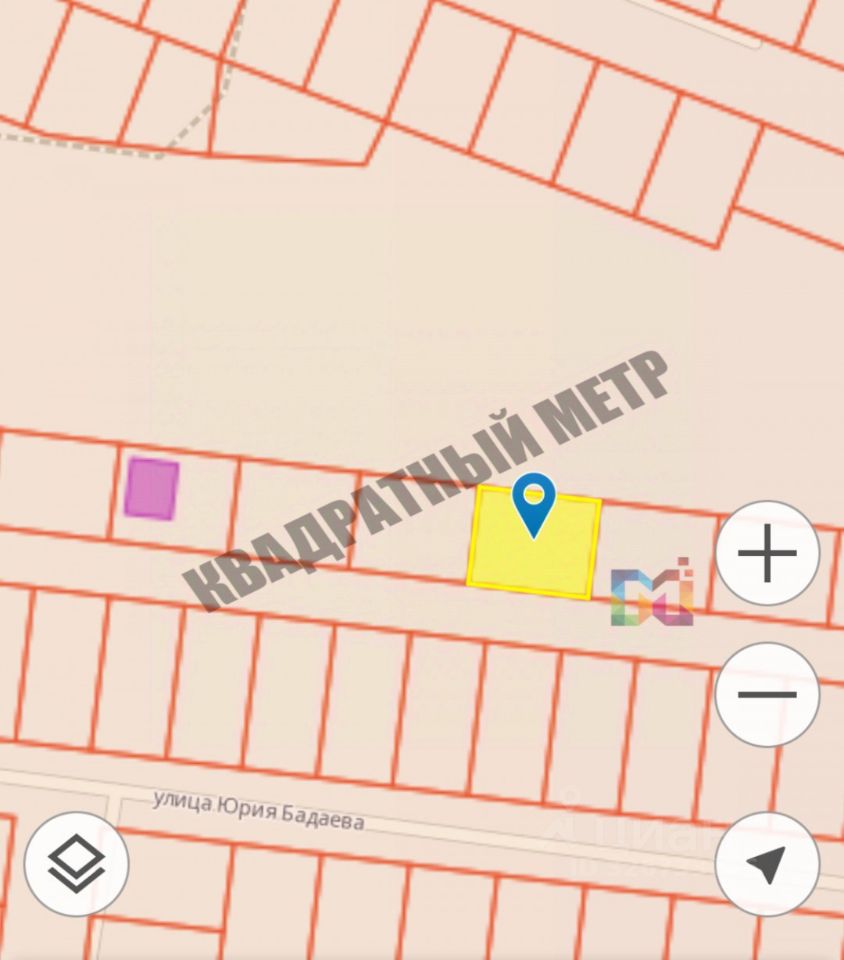Viewport: 844px width, 960px height.
Task: Zoom out of the map
Action: point(767,694)
